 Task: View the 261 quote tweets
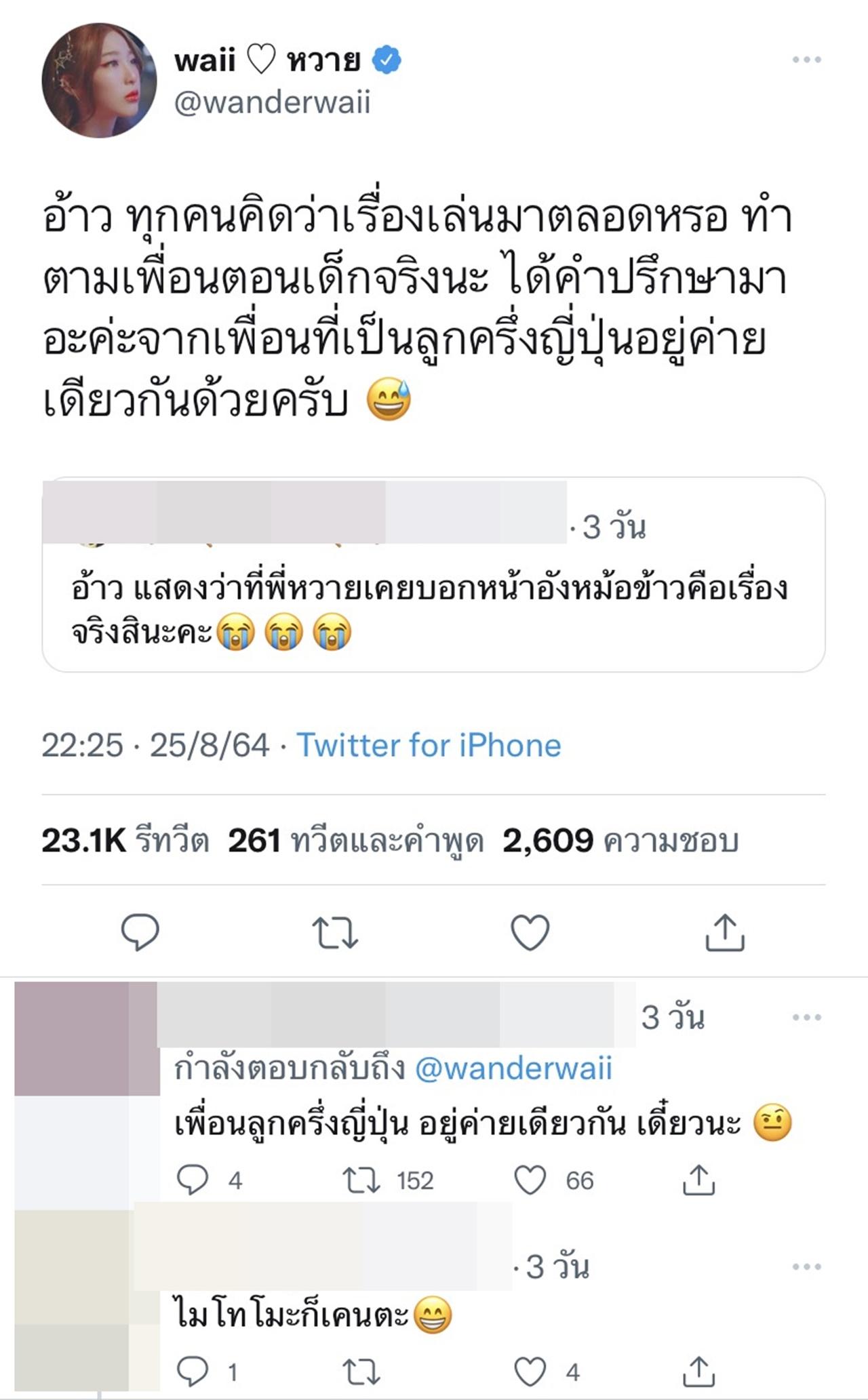(355, 841)
